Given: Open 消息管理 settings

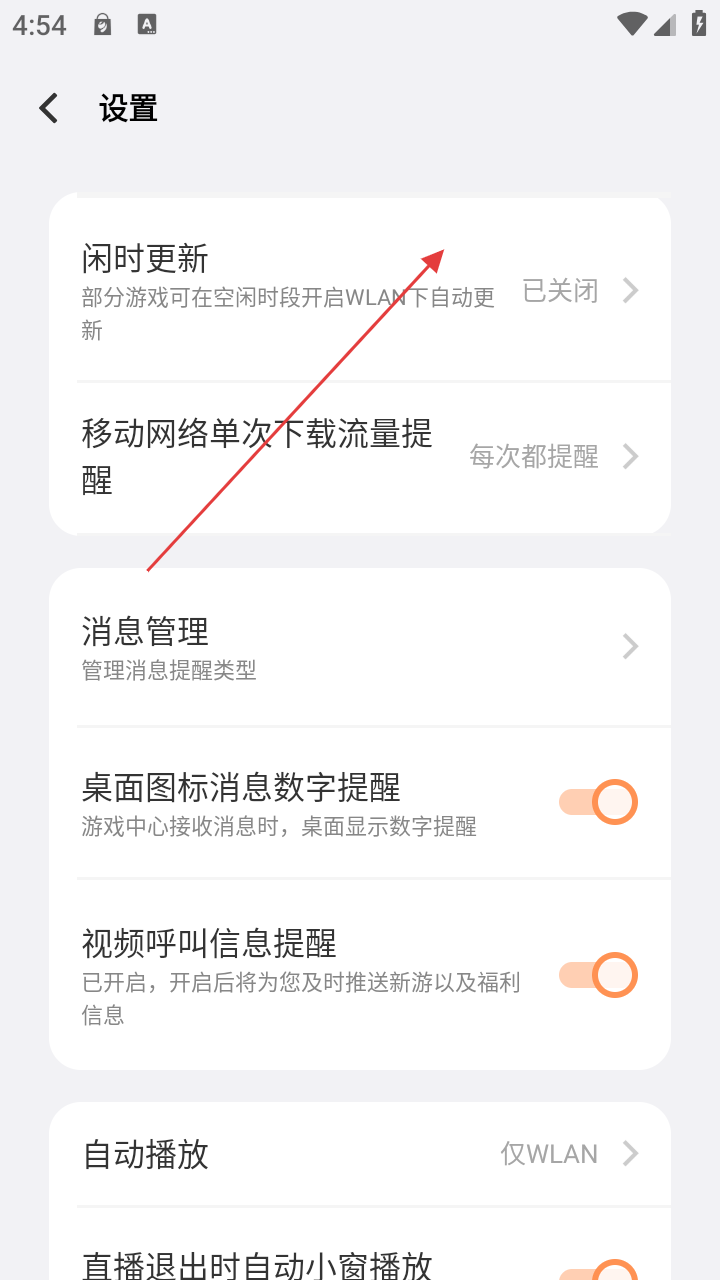Looking at the screenshot, I should click(x=360, y=646).
